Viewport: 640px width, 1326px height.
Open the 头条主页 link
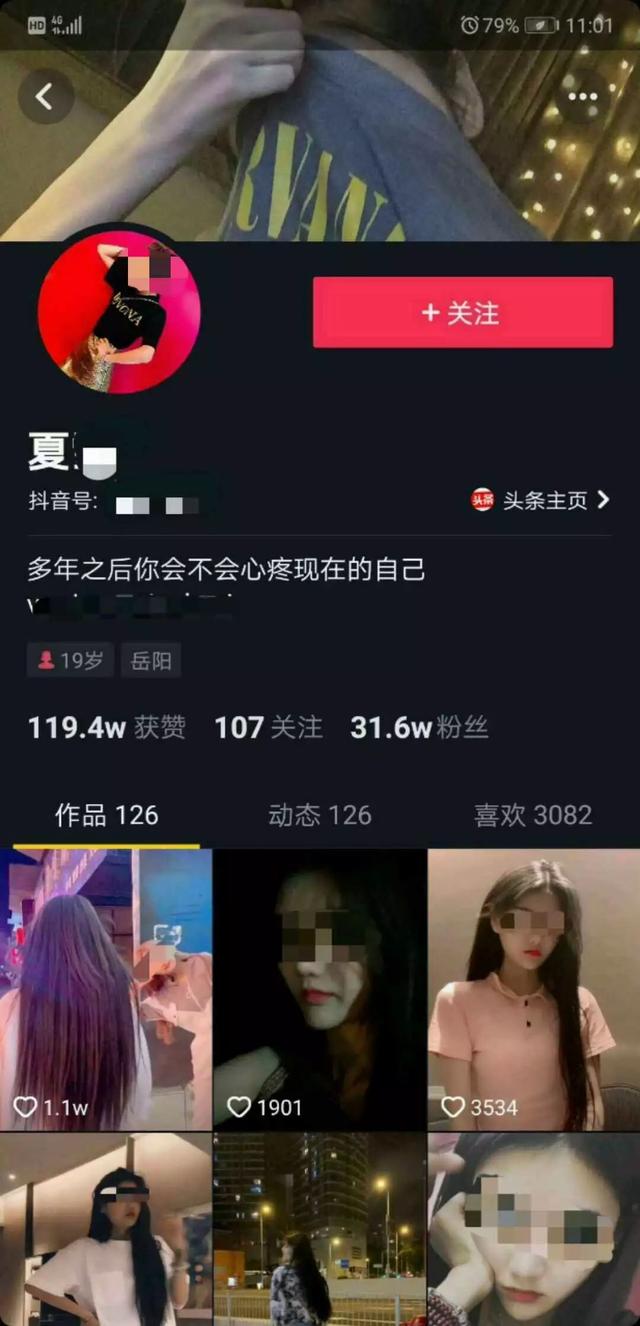click(x=540, y=500)
